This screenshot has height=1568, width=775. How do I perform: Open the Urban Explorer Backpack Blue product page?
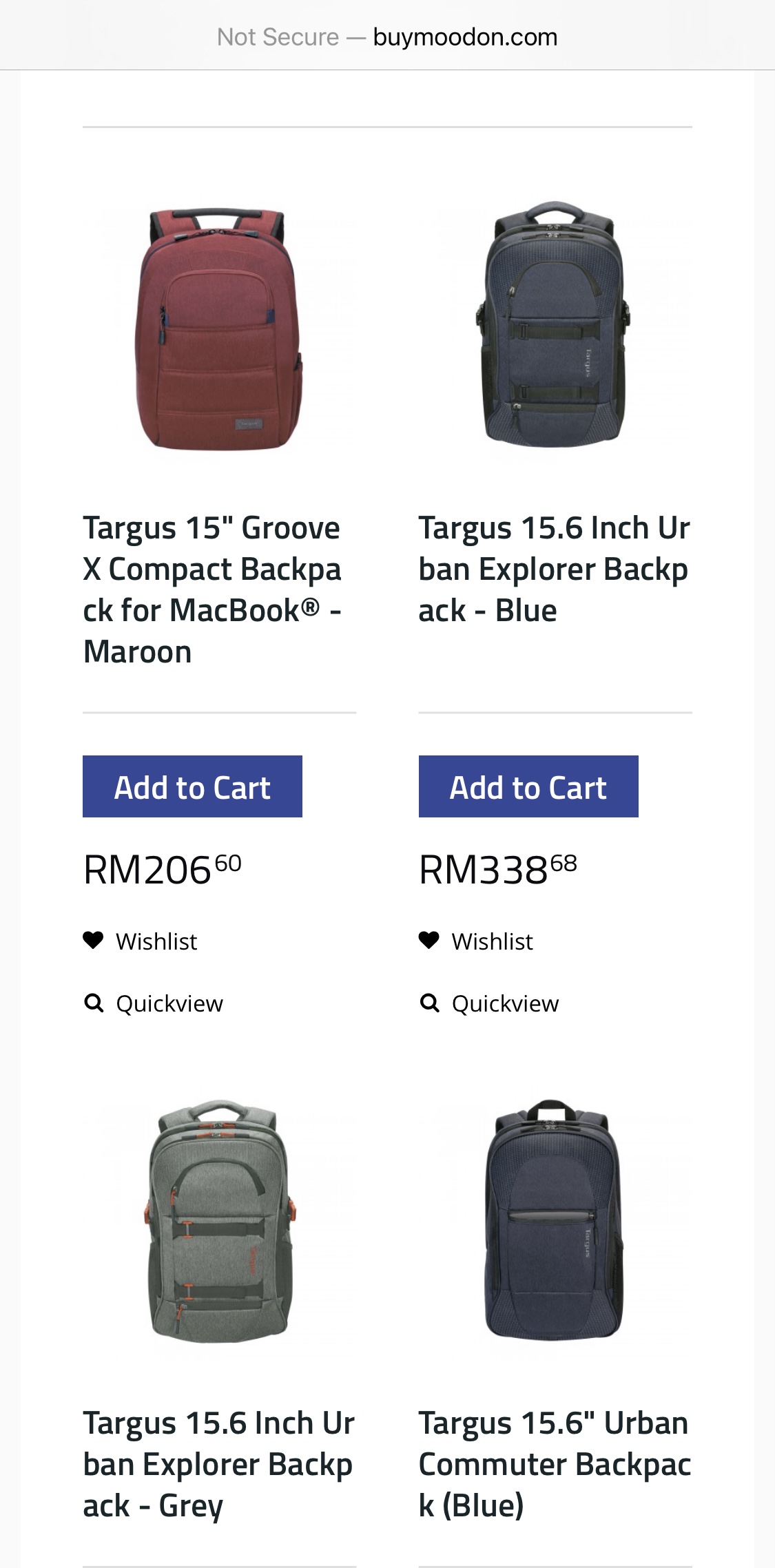[554, 567]
